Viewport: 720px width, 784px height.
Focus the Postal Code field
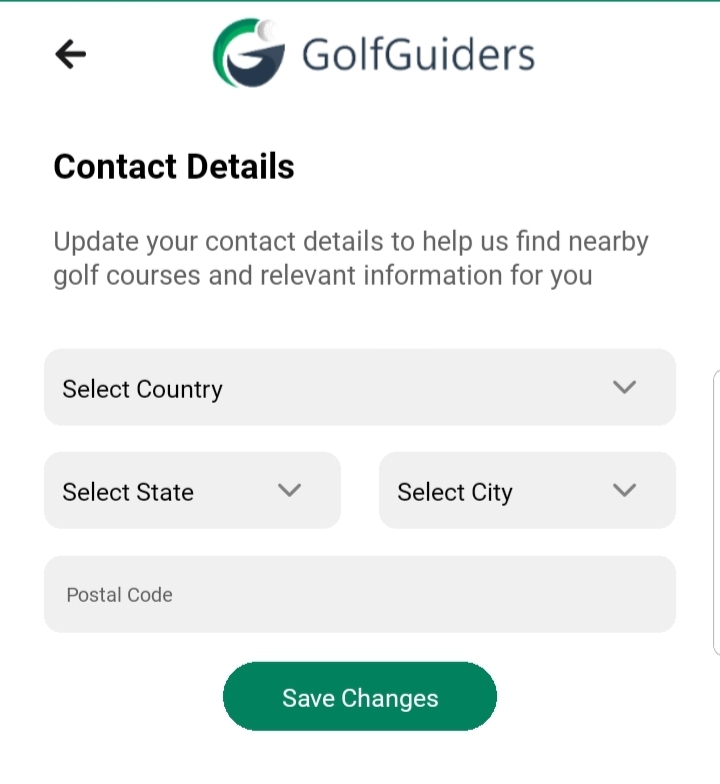[x=360, y=595]
